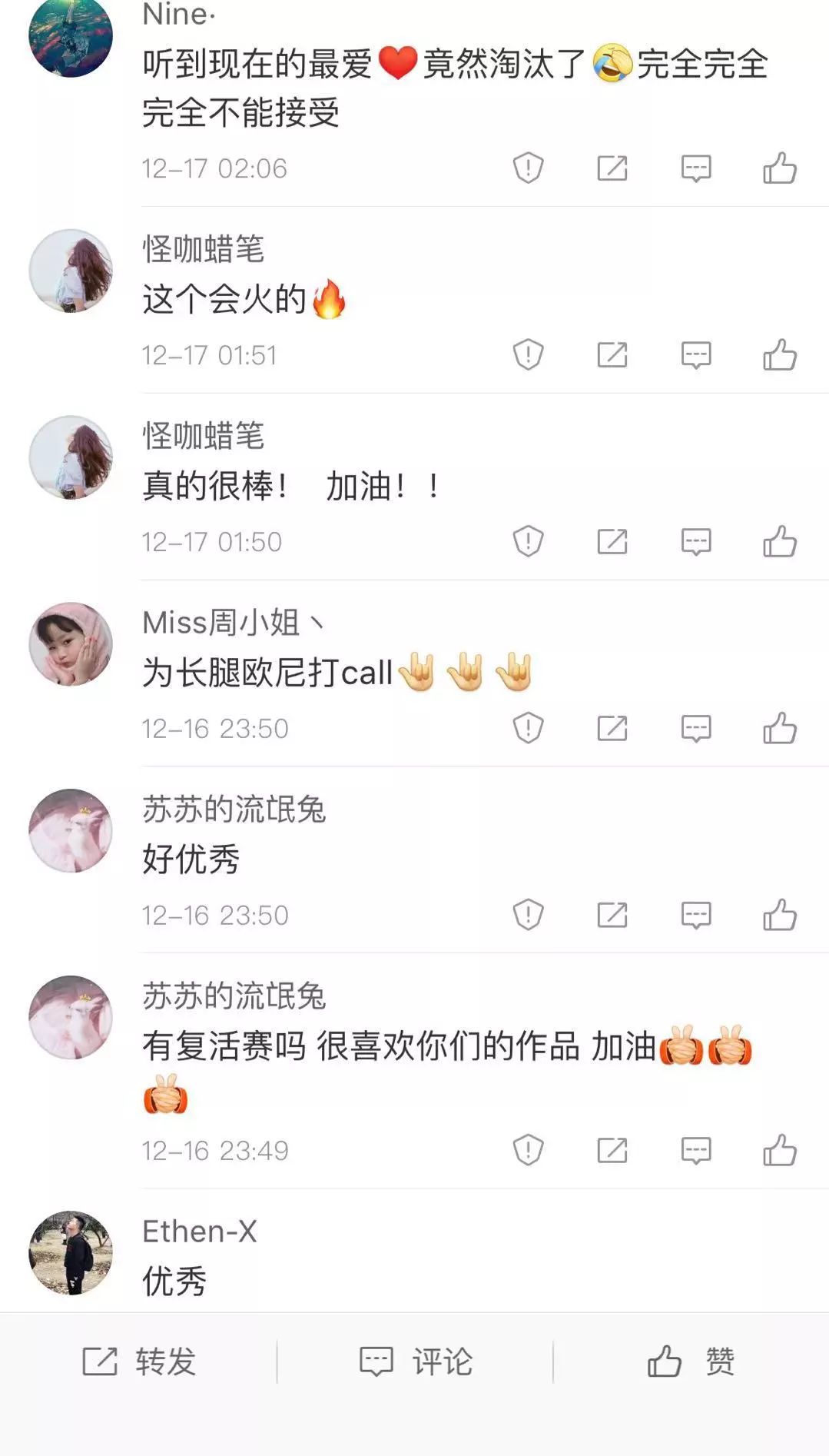Image resolution: width=829 pixels, height=1456 pixels.
Task: Tap 评论 to write a comment
Action: pos(416,1361)
